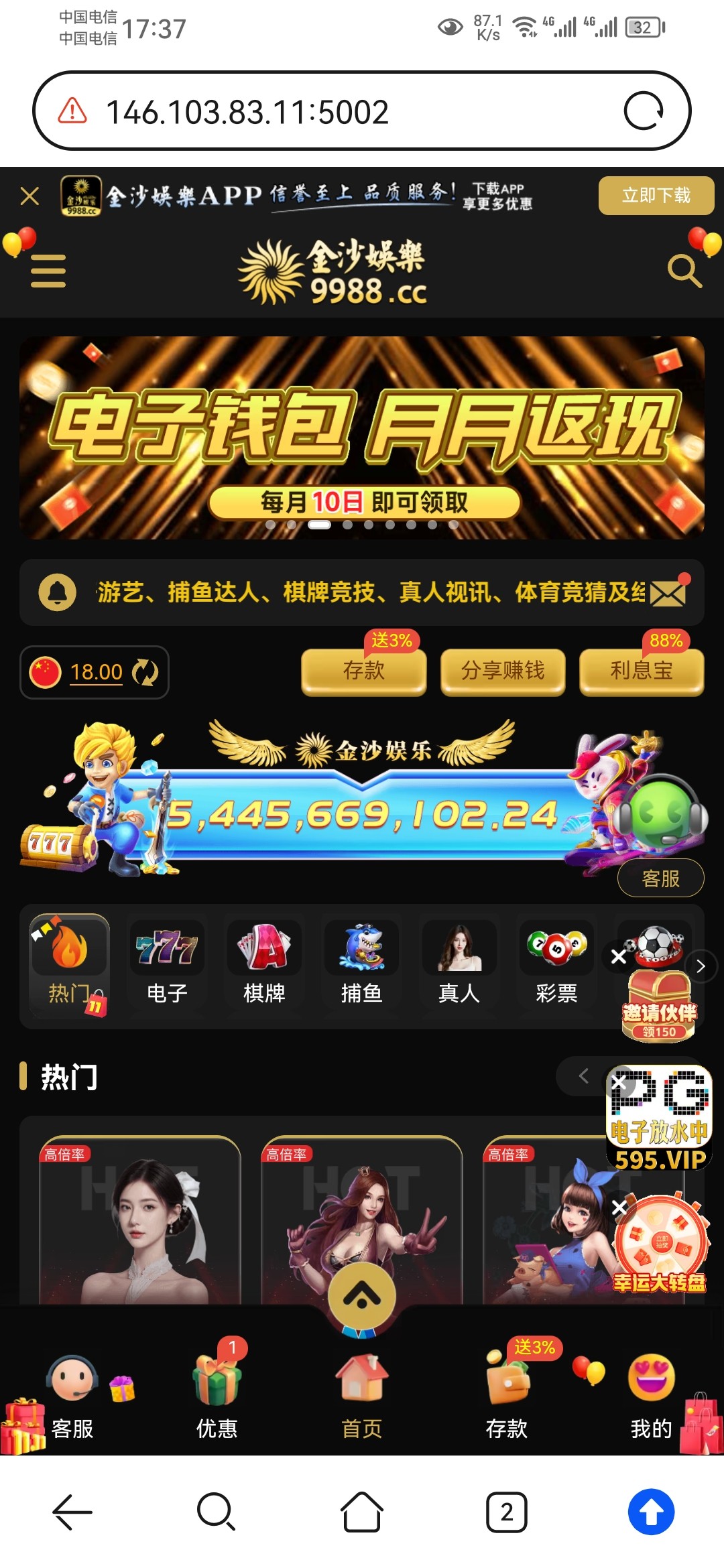The width and height of the screenshot is (724, 1568).
Task: Close the 邀请伙伴 floating promo
Action: [x=619, y=956]
